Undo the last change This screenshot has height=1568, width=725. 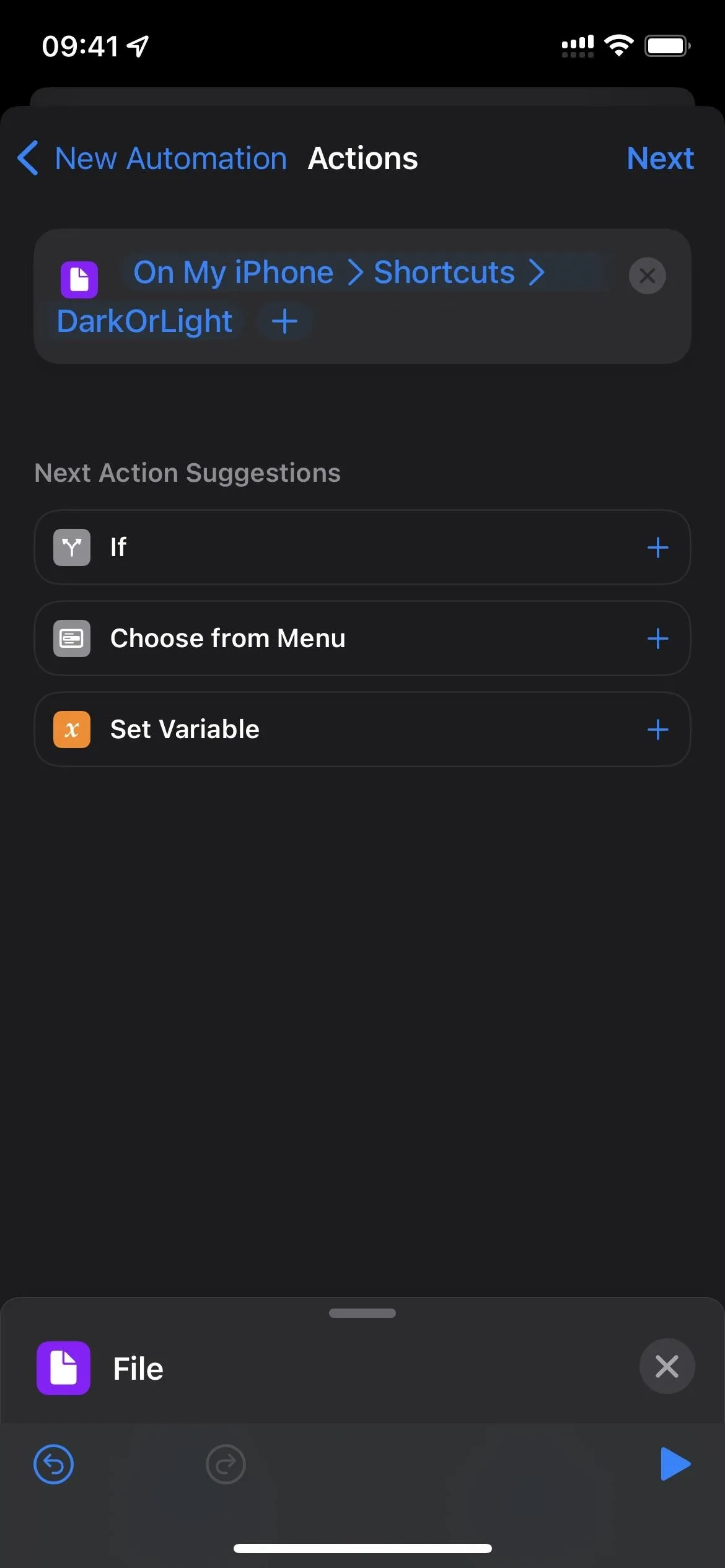(x=53, y=1465)
